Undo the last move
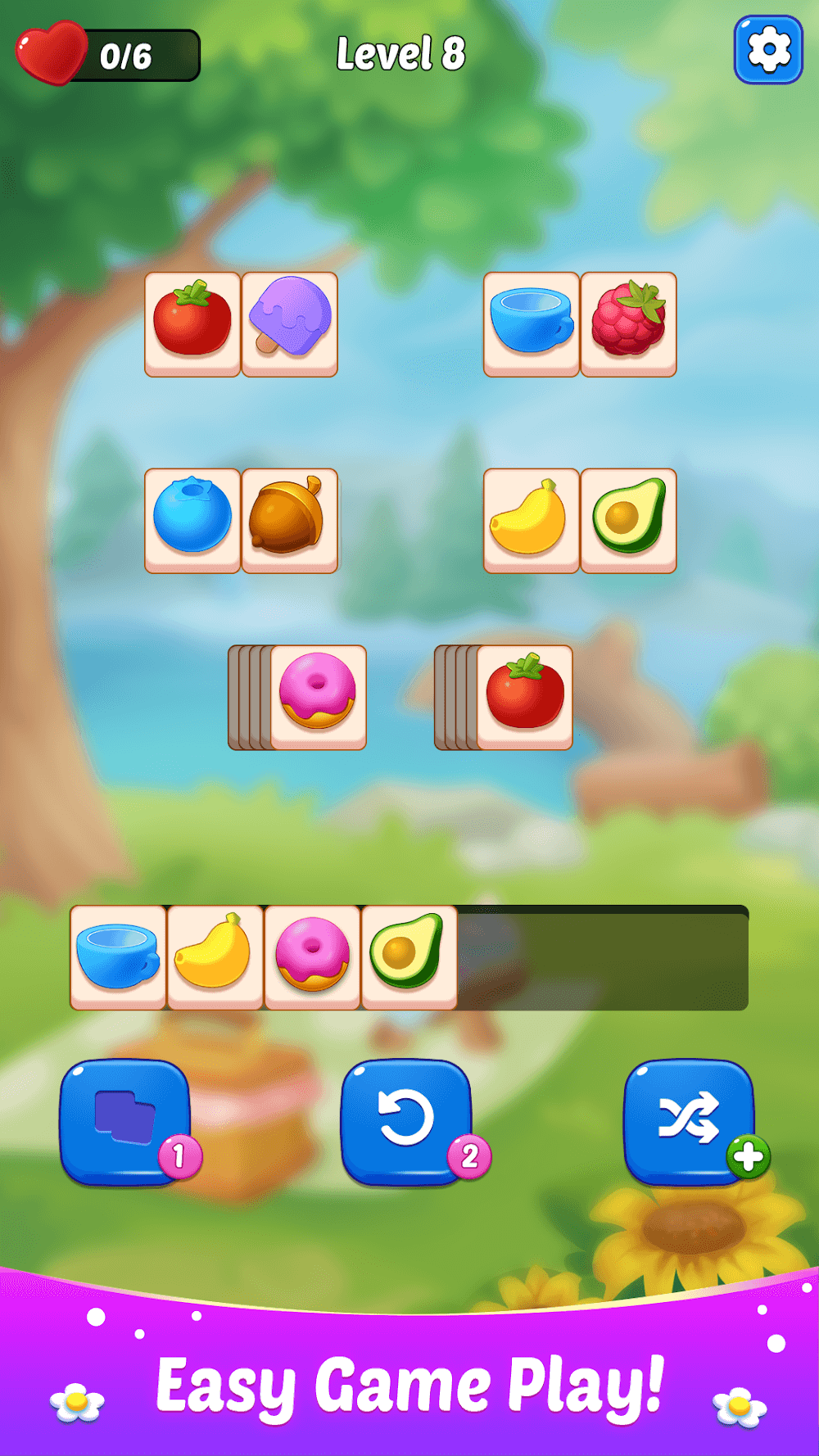819x1456 pixels. pos(406,1121)
